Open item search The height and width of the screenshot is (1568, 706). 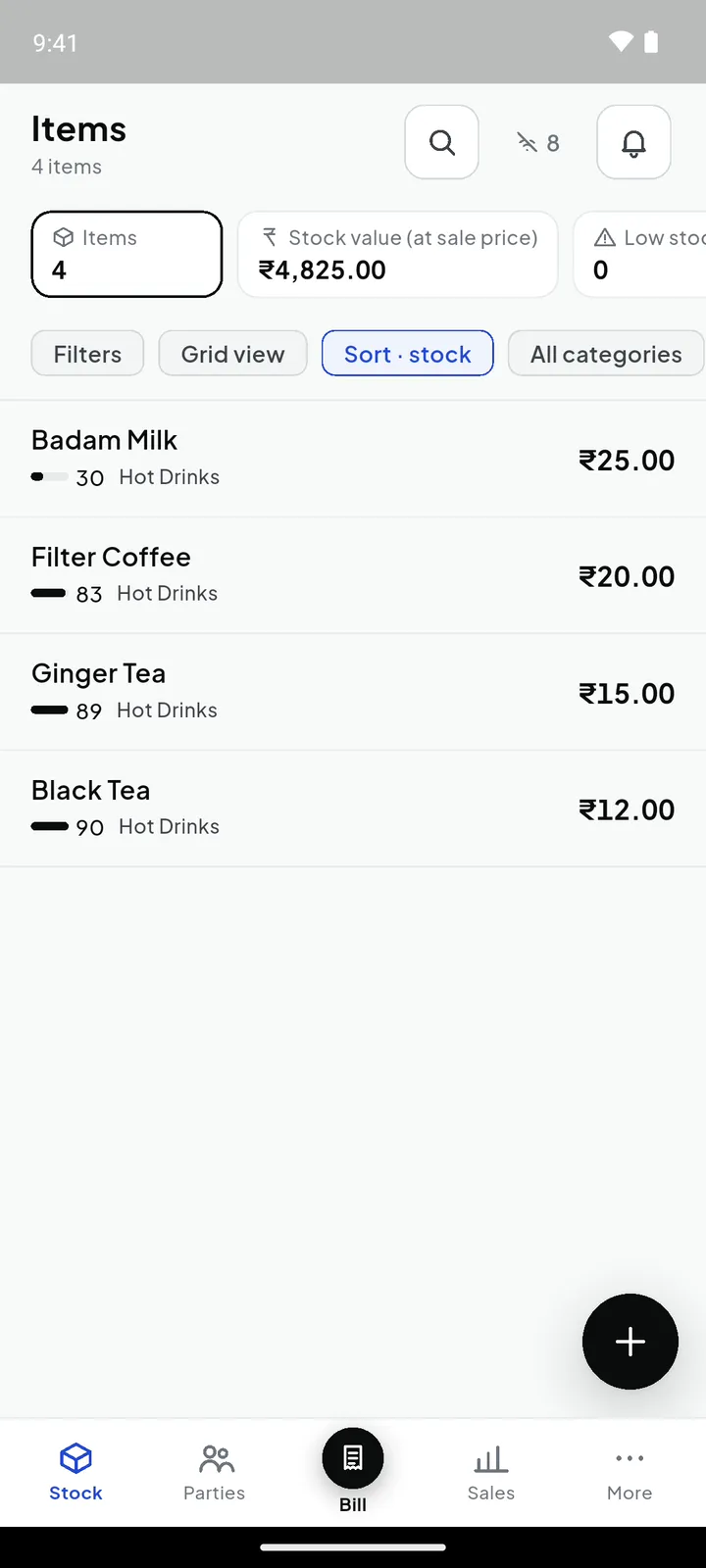pyautogui.click(x=442, y=143)
